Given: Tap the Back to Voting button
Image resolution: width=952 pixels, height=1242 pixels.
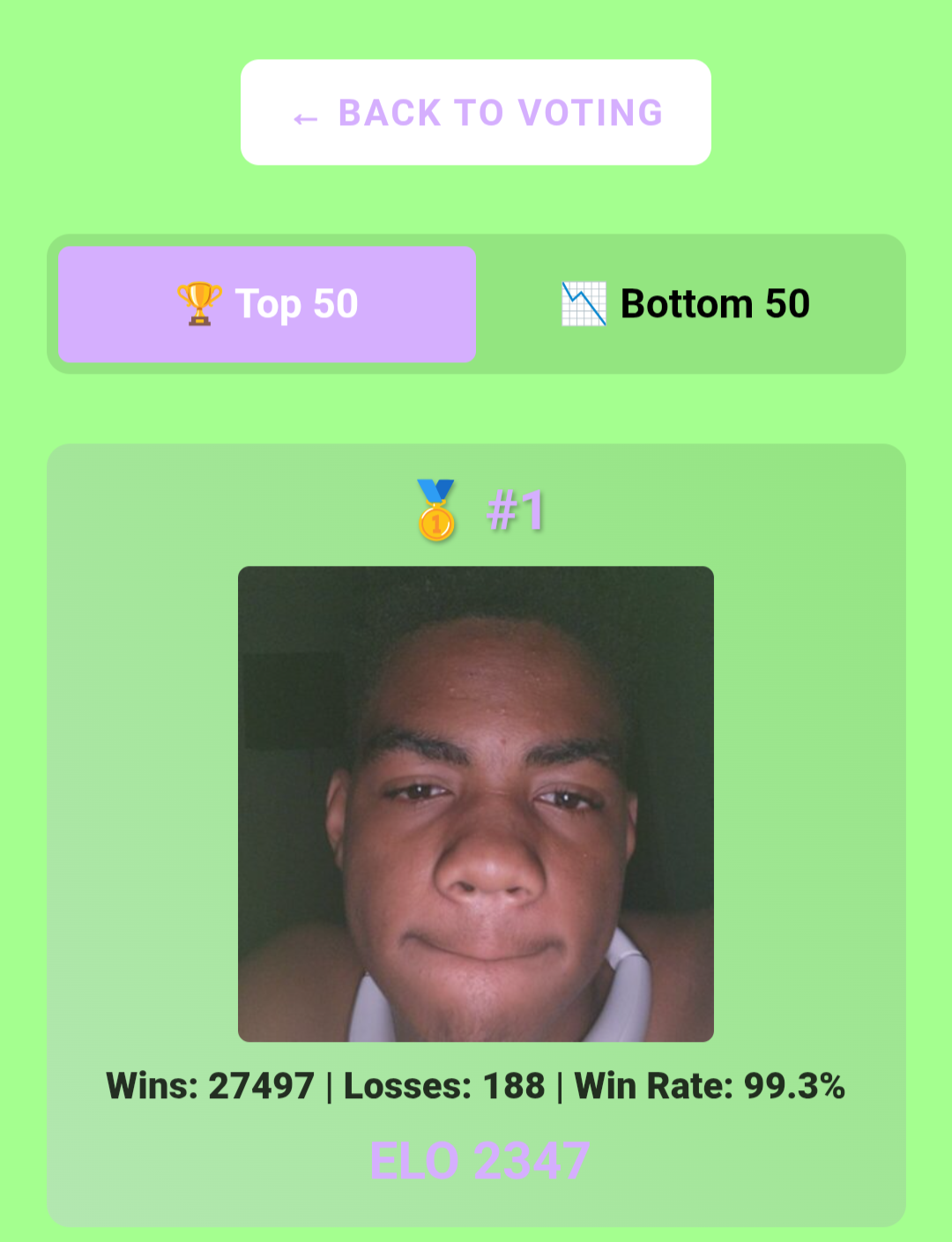Looking at the screenshot, I should click(476, 113).
